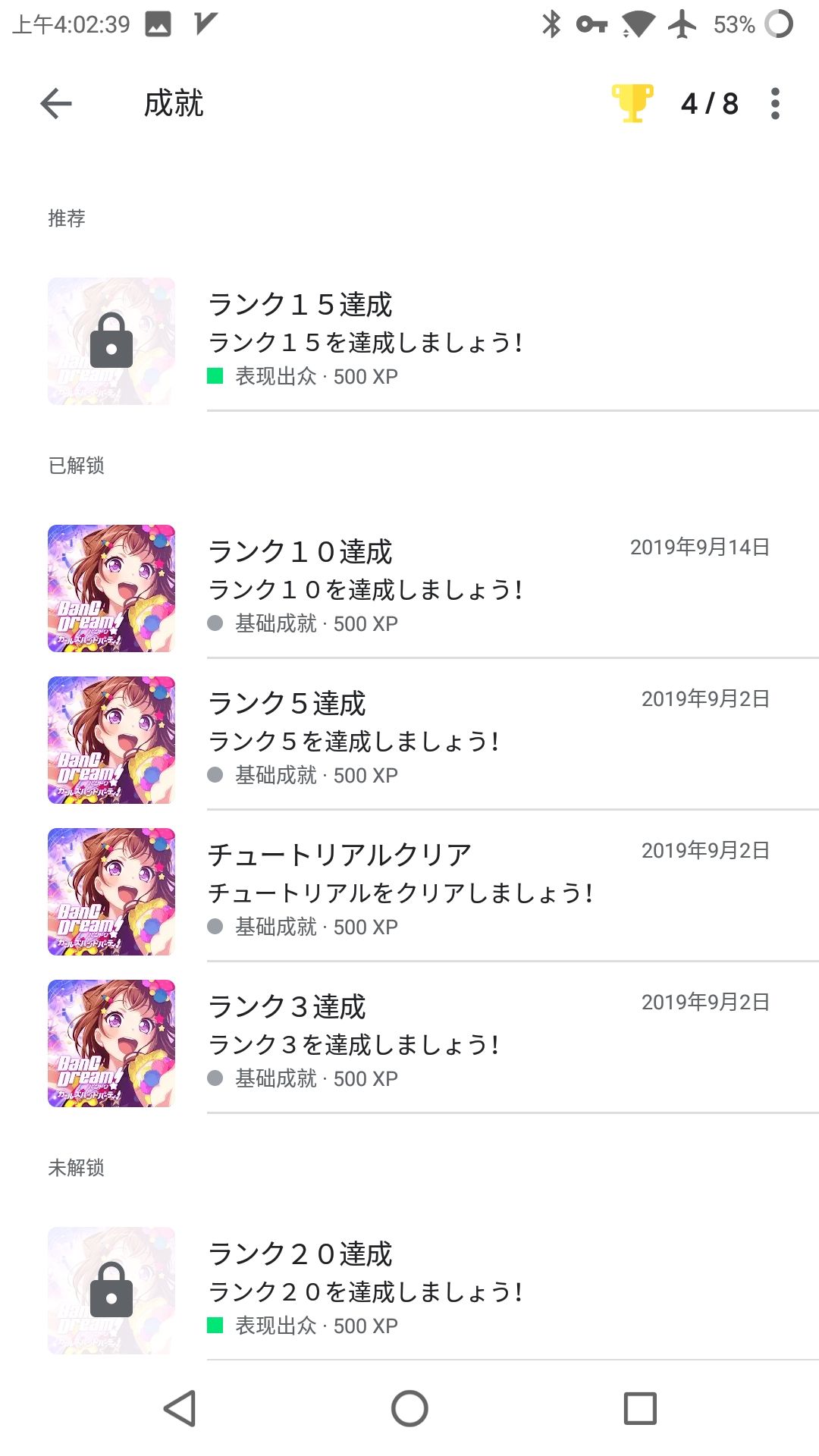
Task: Open the three-dot overflow menu
Action: coord(774,104)
